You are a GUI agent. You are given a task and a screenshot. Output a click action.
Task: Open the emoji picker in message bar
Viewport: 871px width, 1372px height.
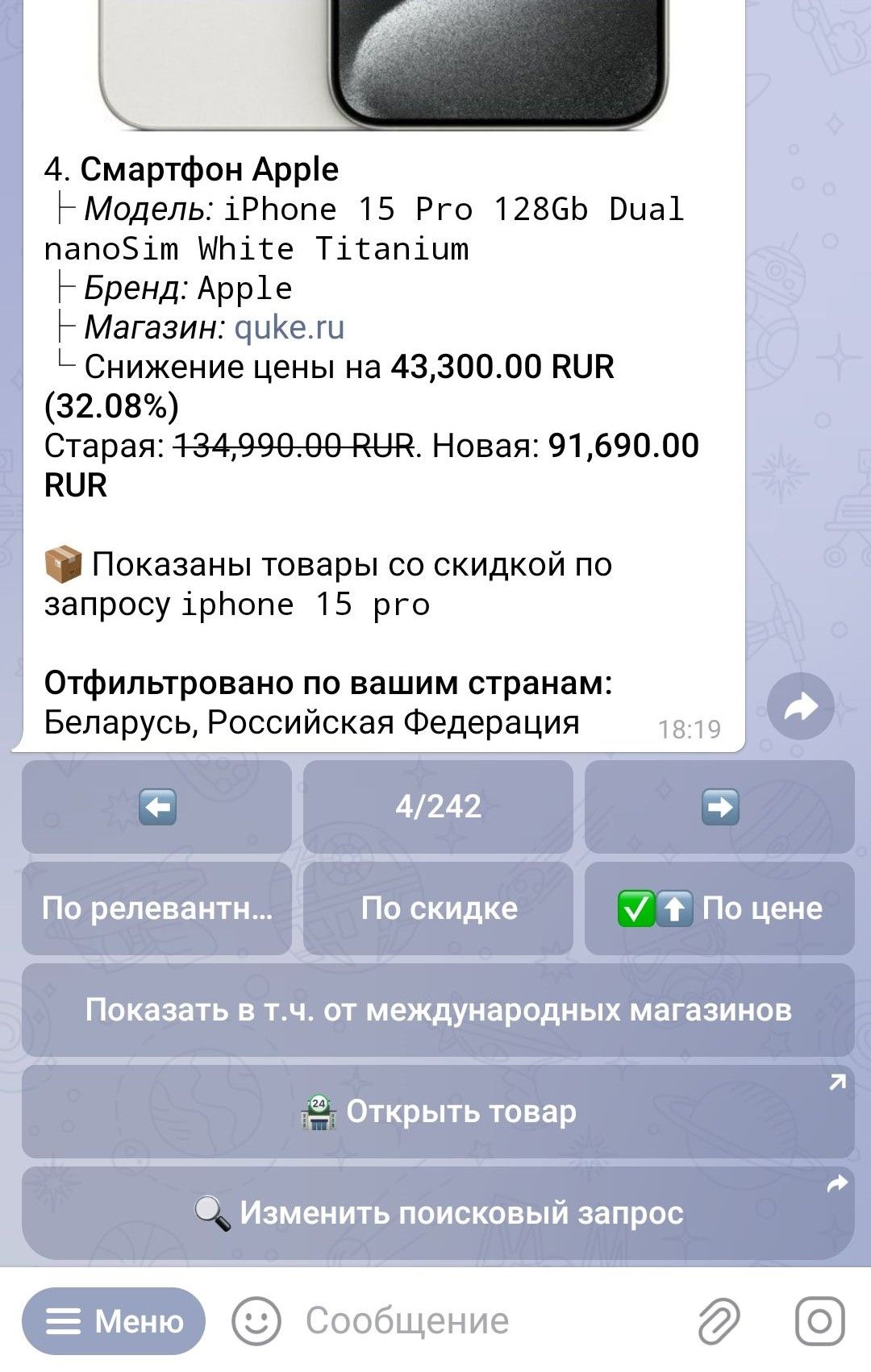pyautogui.click(x=256, y=1319)
